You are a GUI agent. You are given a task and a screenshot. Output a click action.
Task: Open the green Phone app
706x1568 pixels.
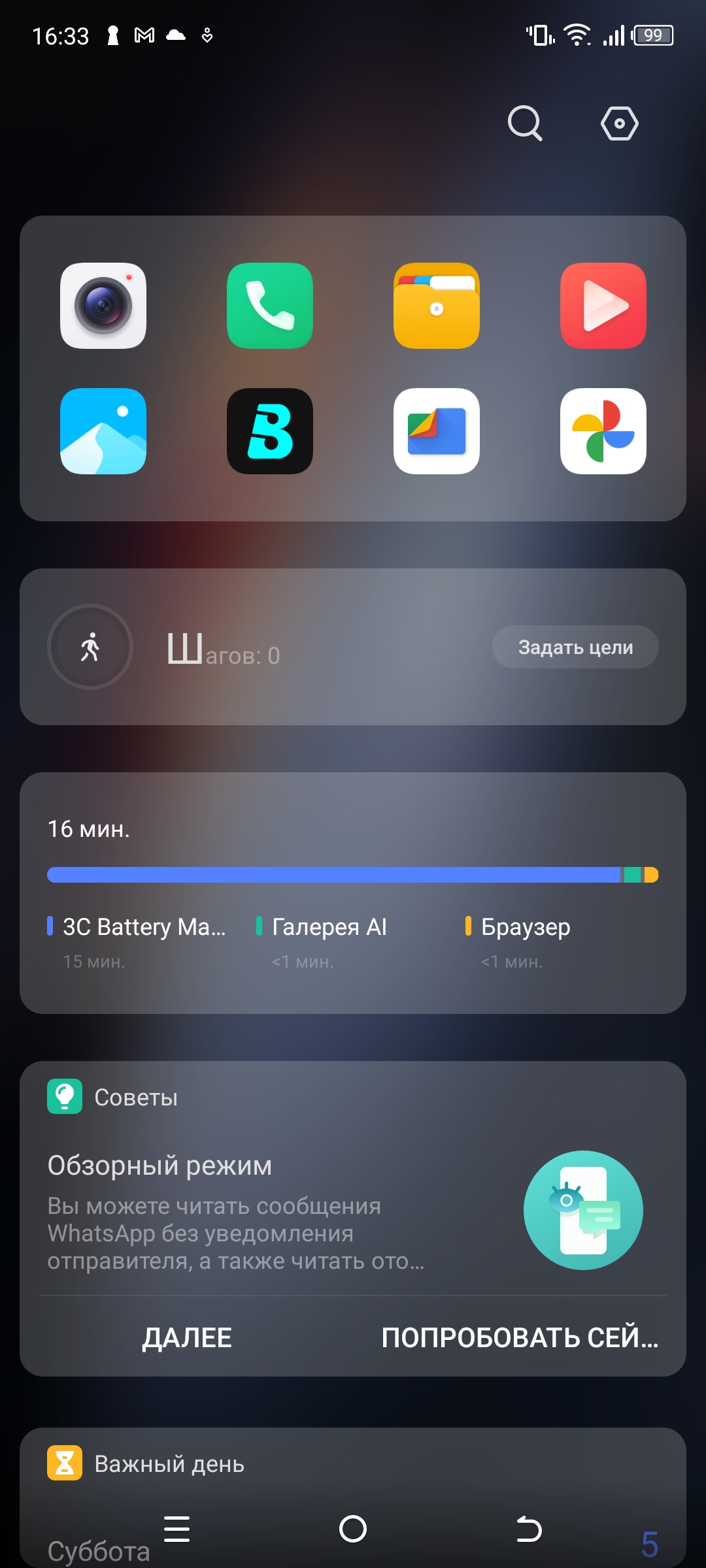270,306
